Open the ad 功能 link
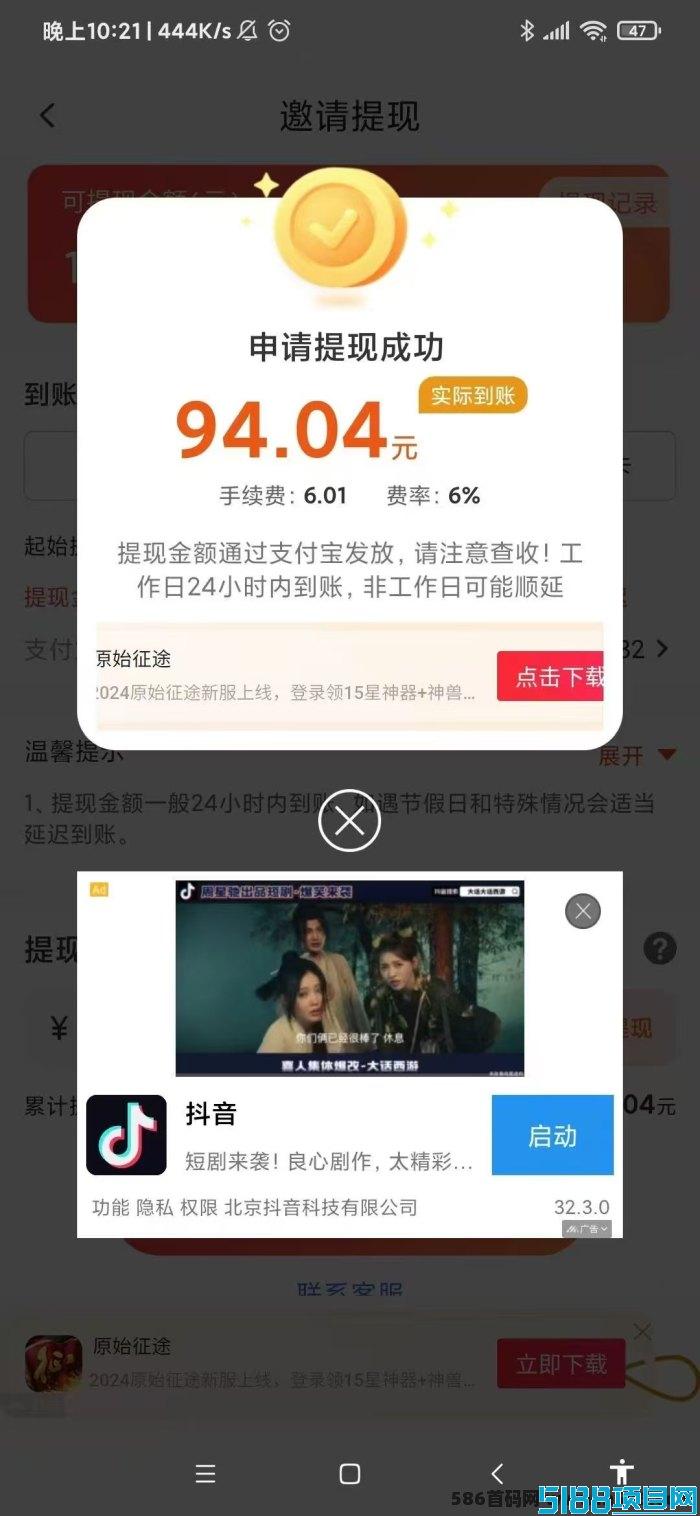 [110, 1207]
